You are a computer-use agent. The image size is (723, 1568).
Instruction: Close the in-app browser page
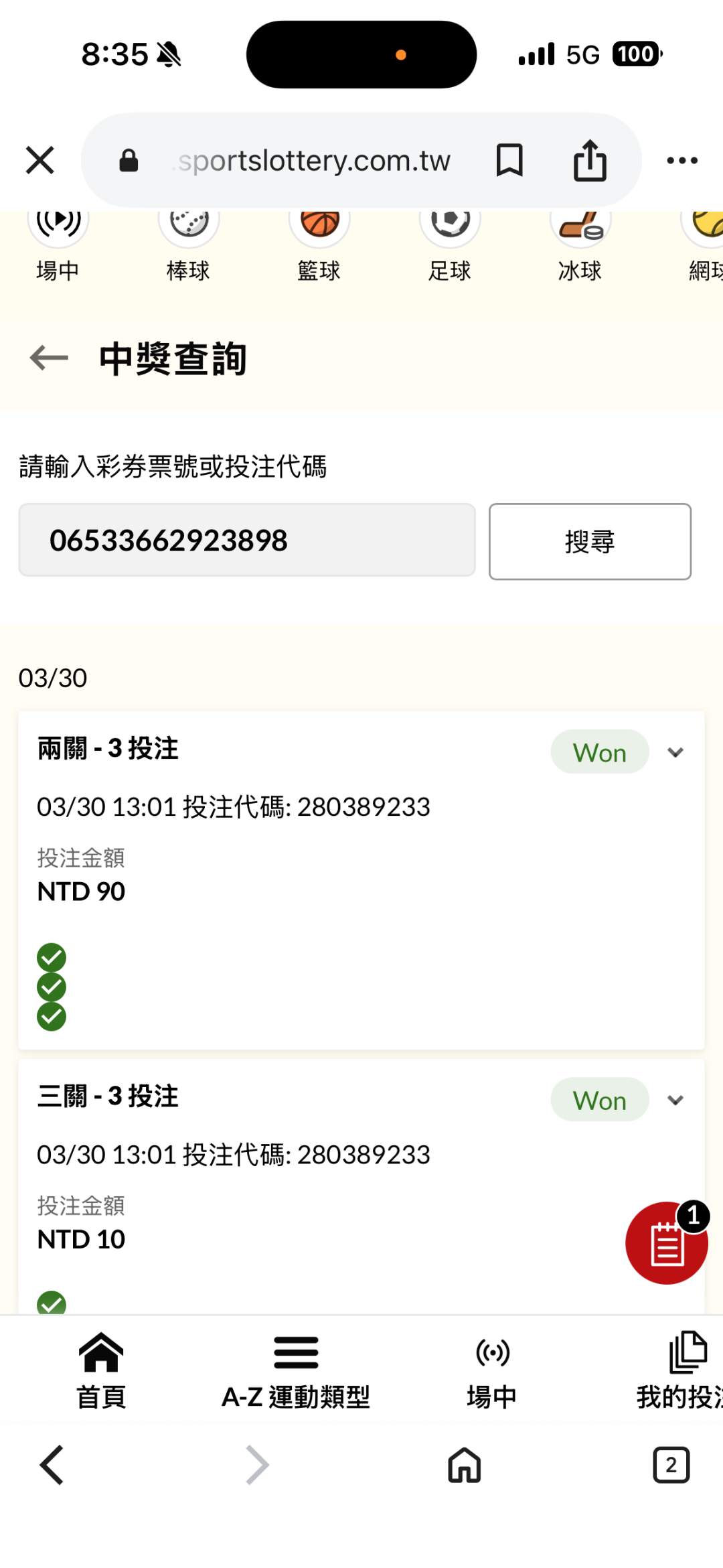coord(40,161)
